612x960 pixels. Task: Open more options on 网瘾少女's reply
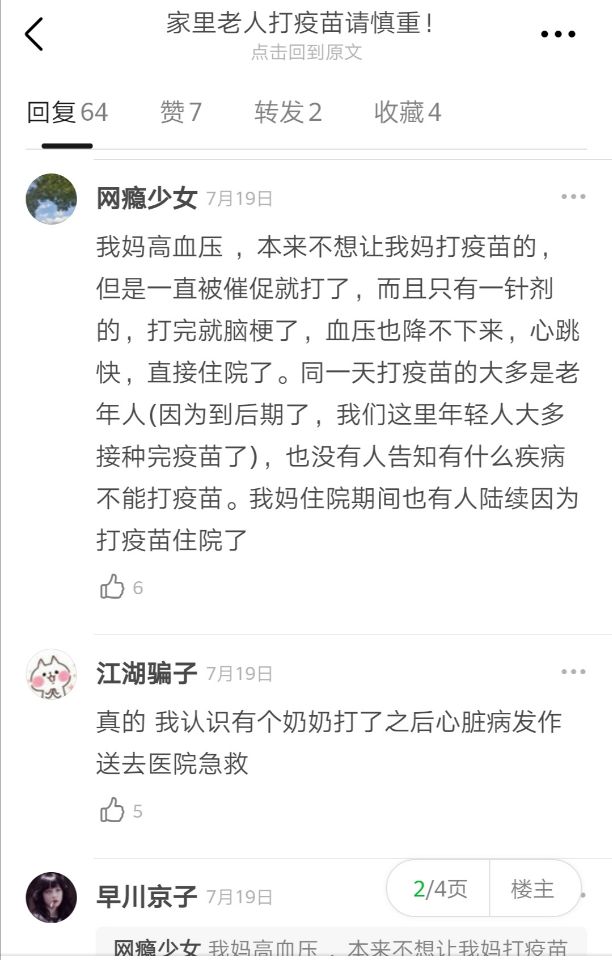[573, 197]
